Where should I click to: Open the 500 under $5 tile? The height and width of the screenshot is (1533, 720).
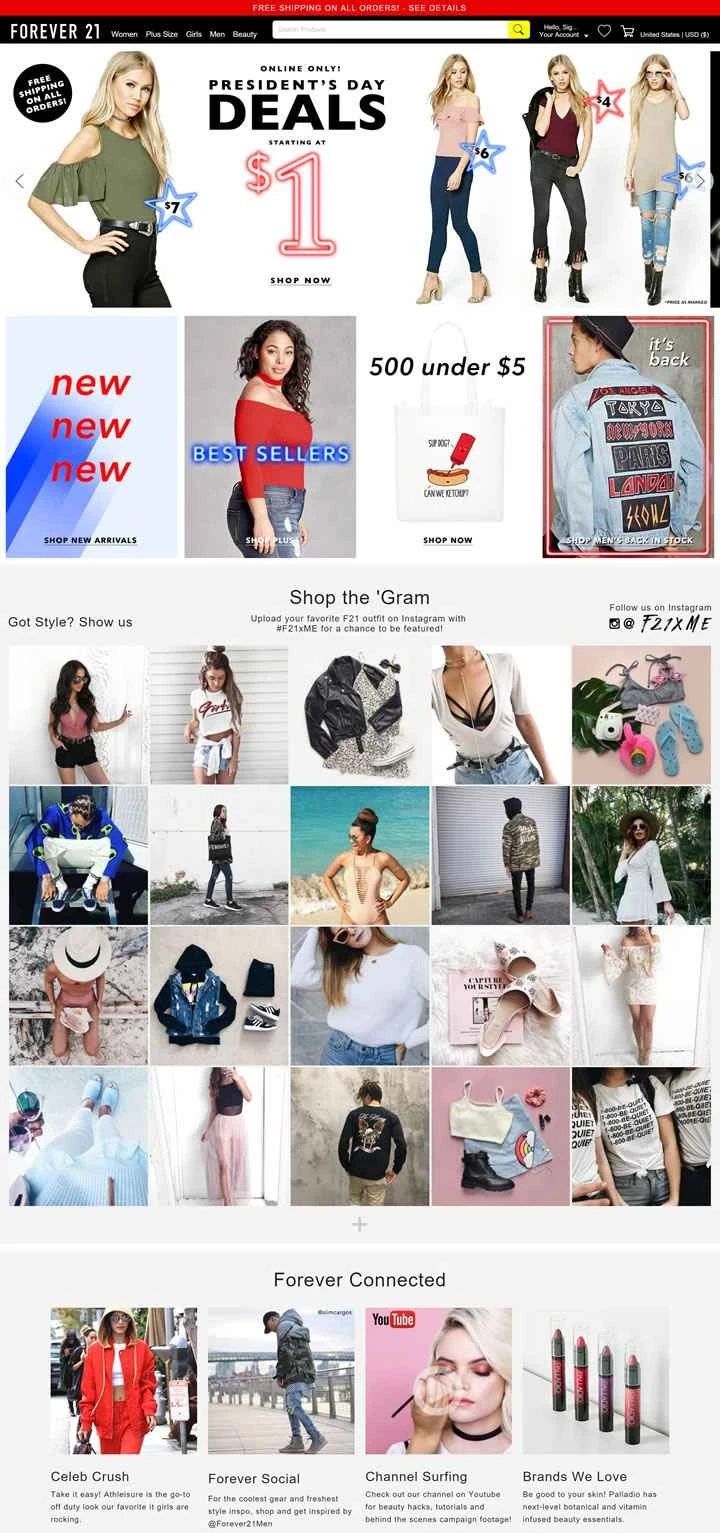(x=447, y=437)
